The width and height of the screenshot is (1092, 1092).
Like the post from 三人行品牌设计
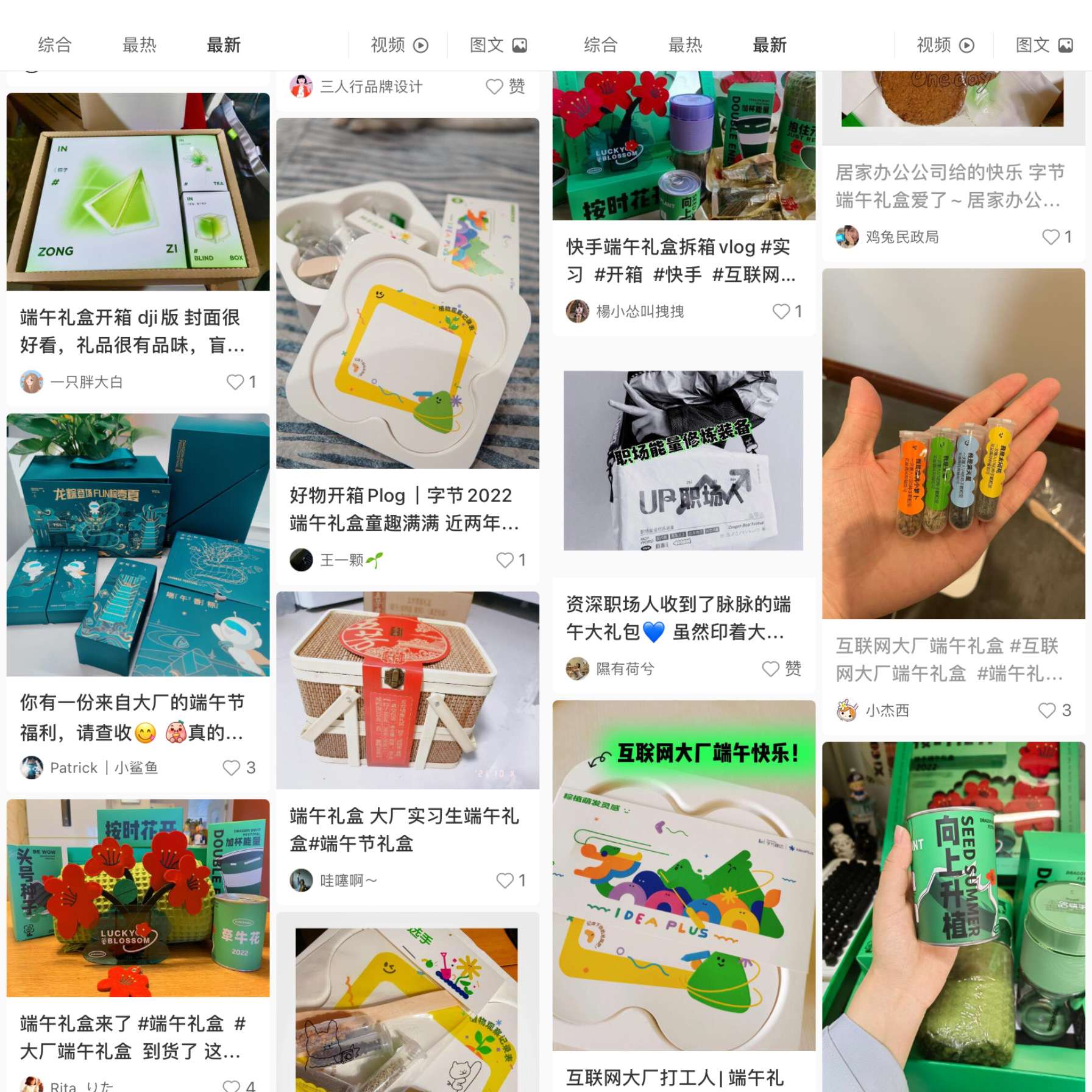click(x=494, y=87)
